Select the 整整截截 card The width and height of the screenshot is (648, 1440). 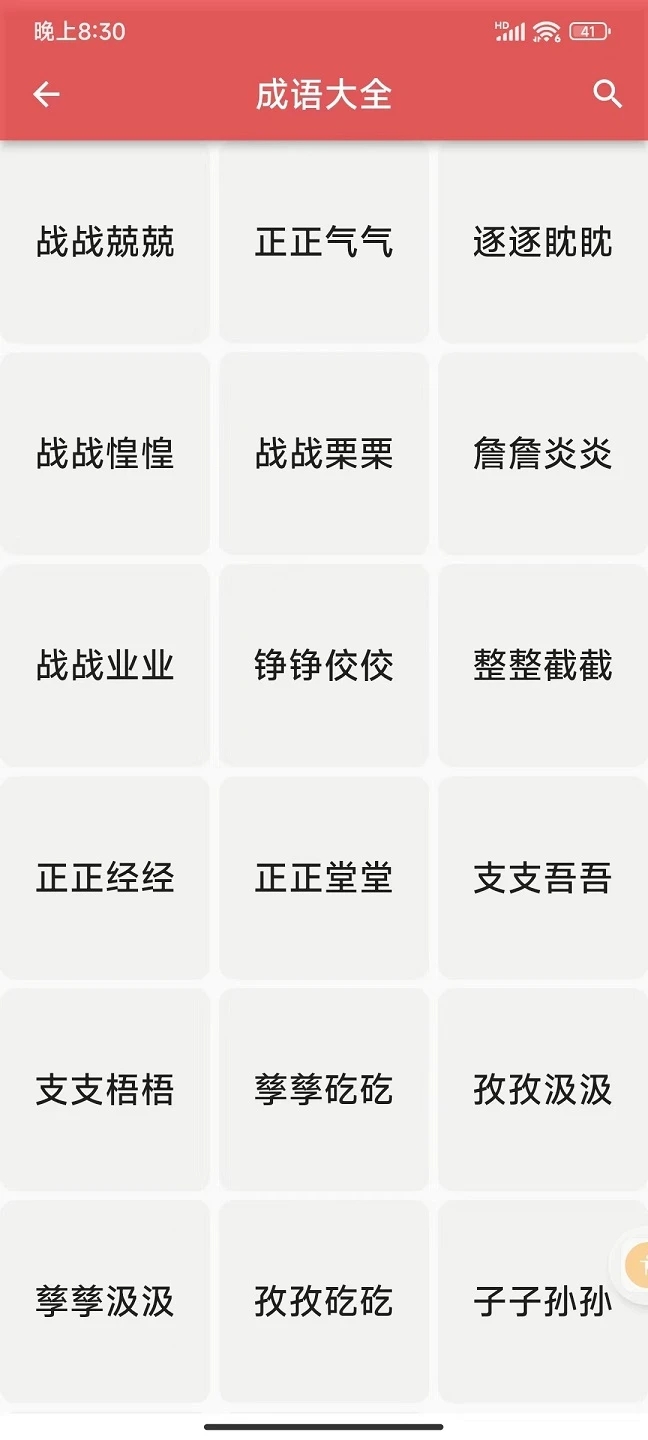coord(542,666)
